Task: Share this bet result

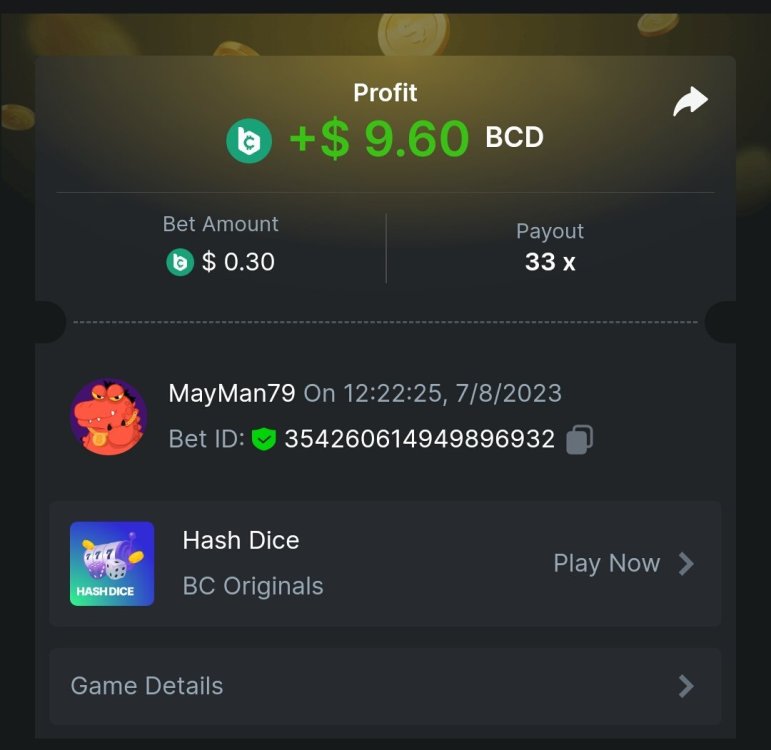Action: point(690,101)
